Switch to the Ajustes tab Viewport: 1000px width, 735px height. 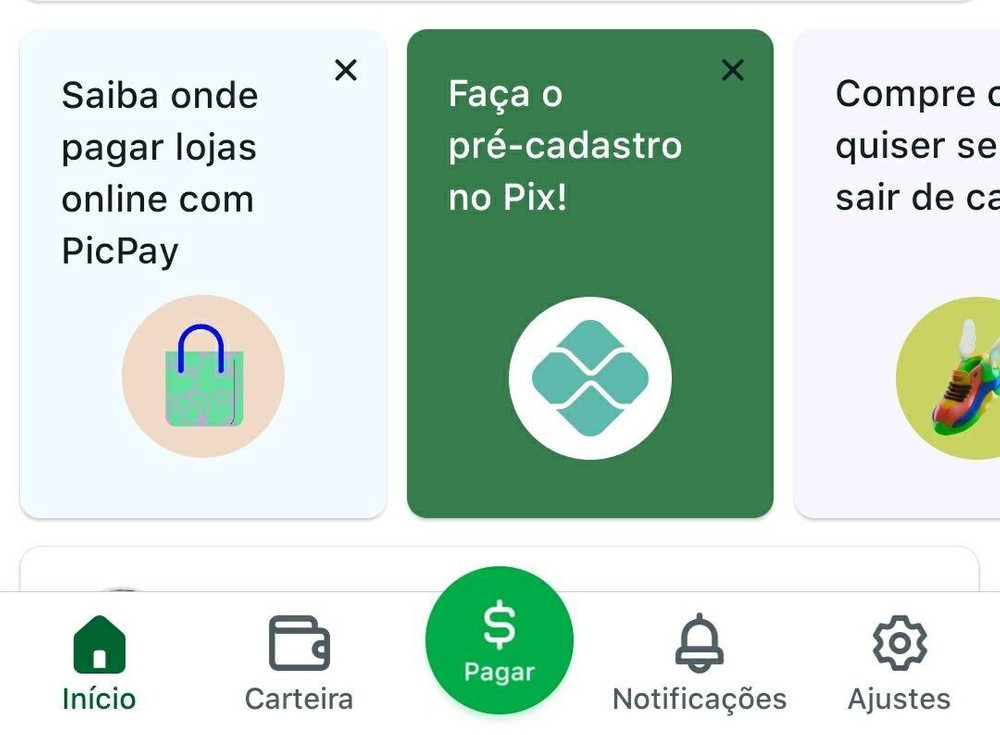(899, 664)
